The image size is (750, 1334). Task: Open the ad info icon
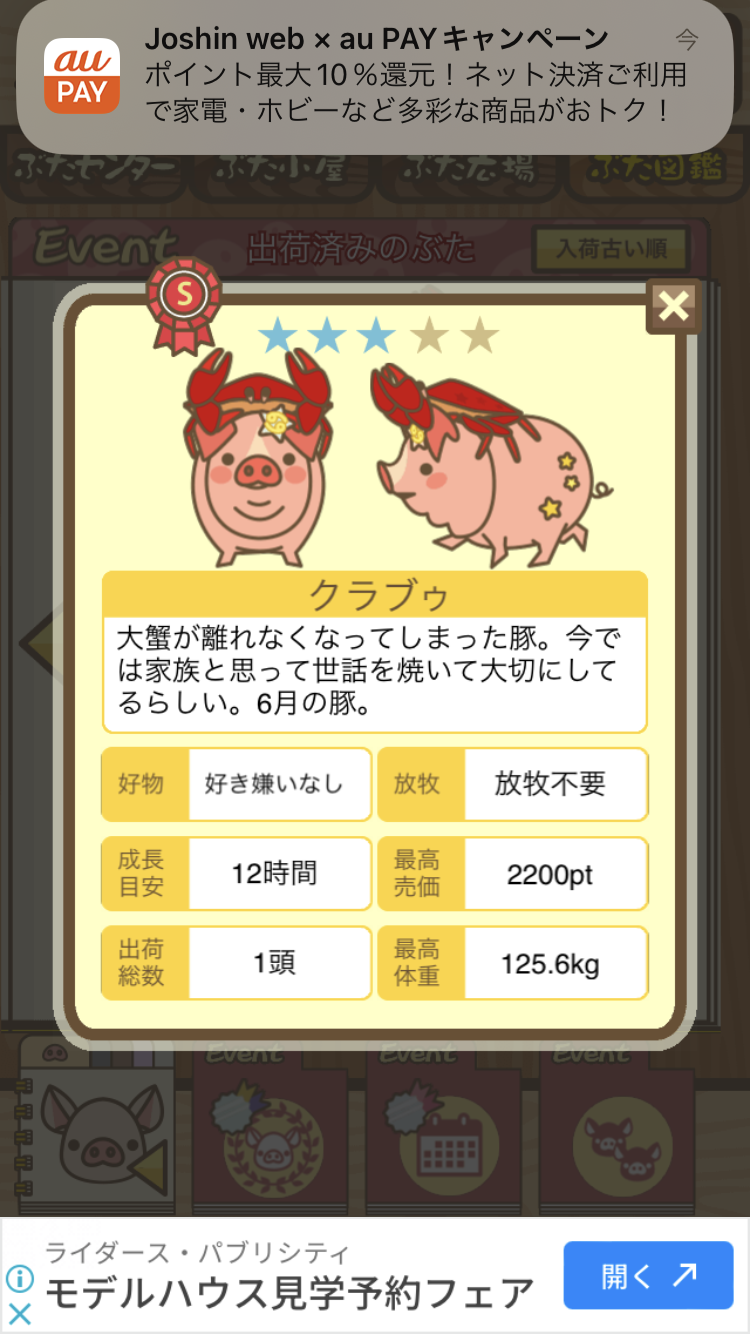click(20, 1278)
